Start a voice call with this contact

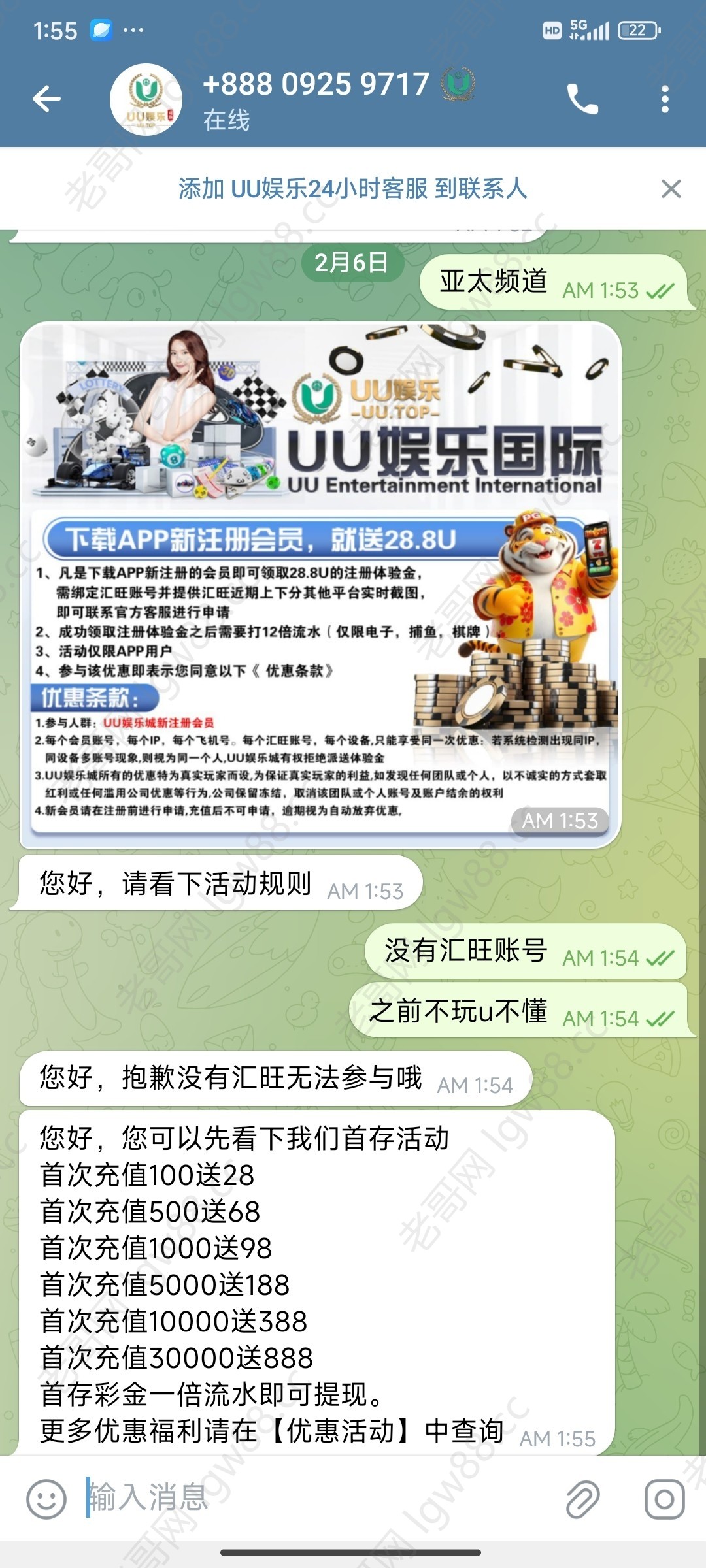(582, 99)
